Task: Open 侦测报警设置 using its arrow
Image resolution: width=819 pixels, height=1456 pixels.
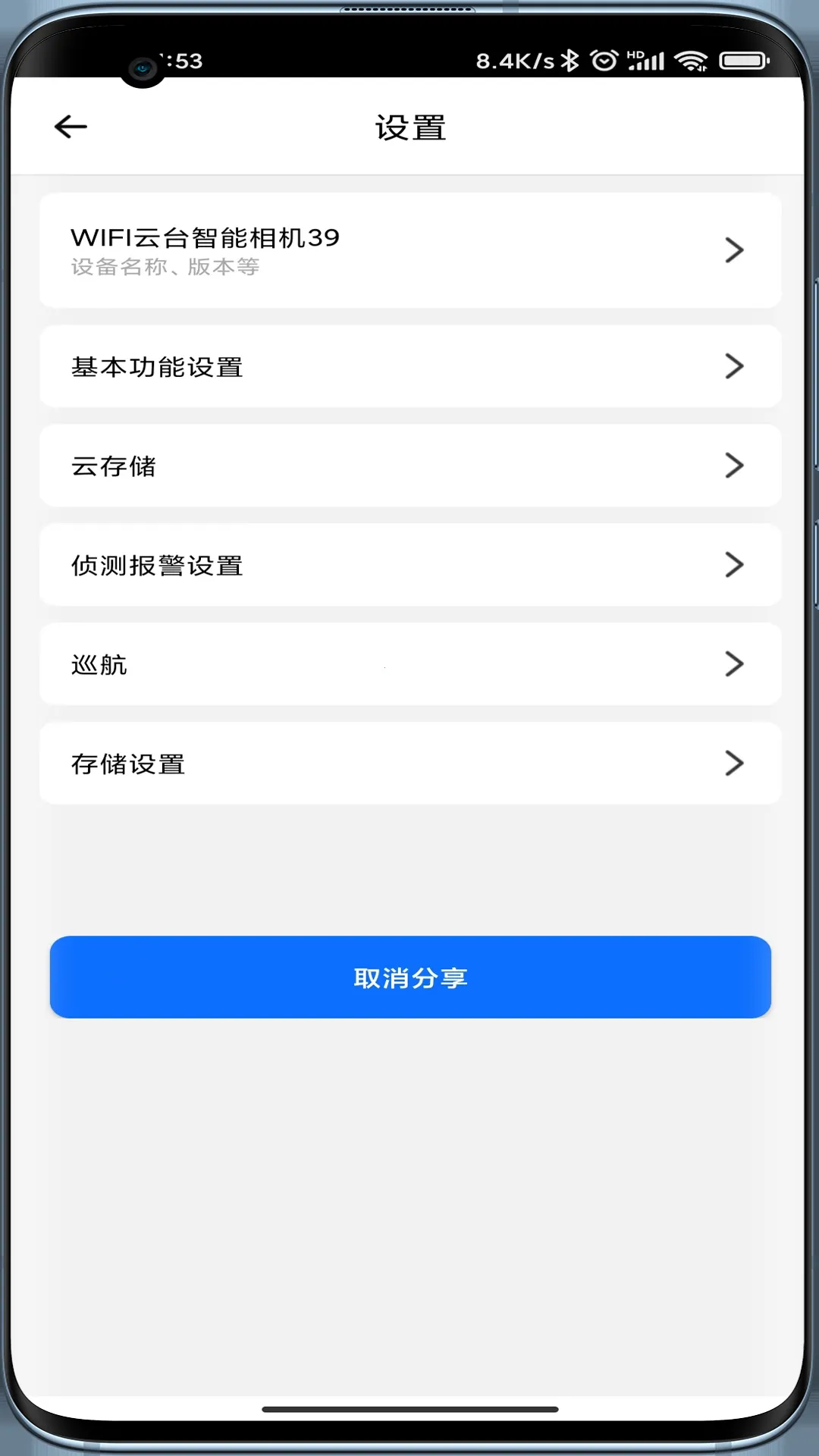Action: tap(733, 565)
